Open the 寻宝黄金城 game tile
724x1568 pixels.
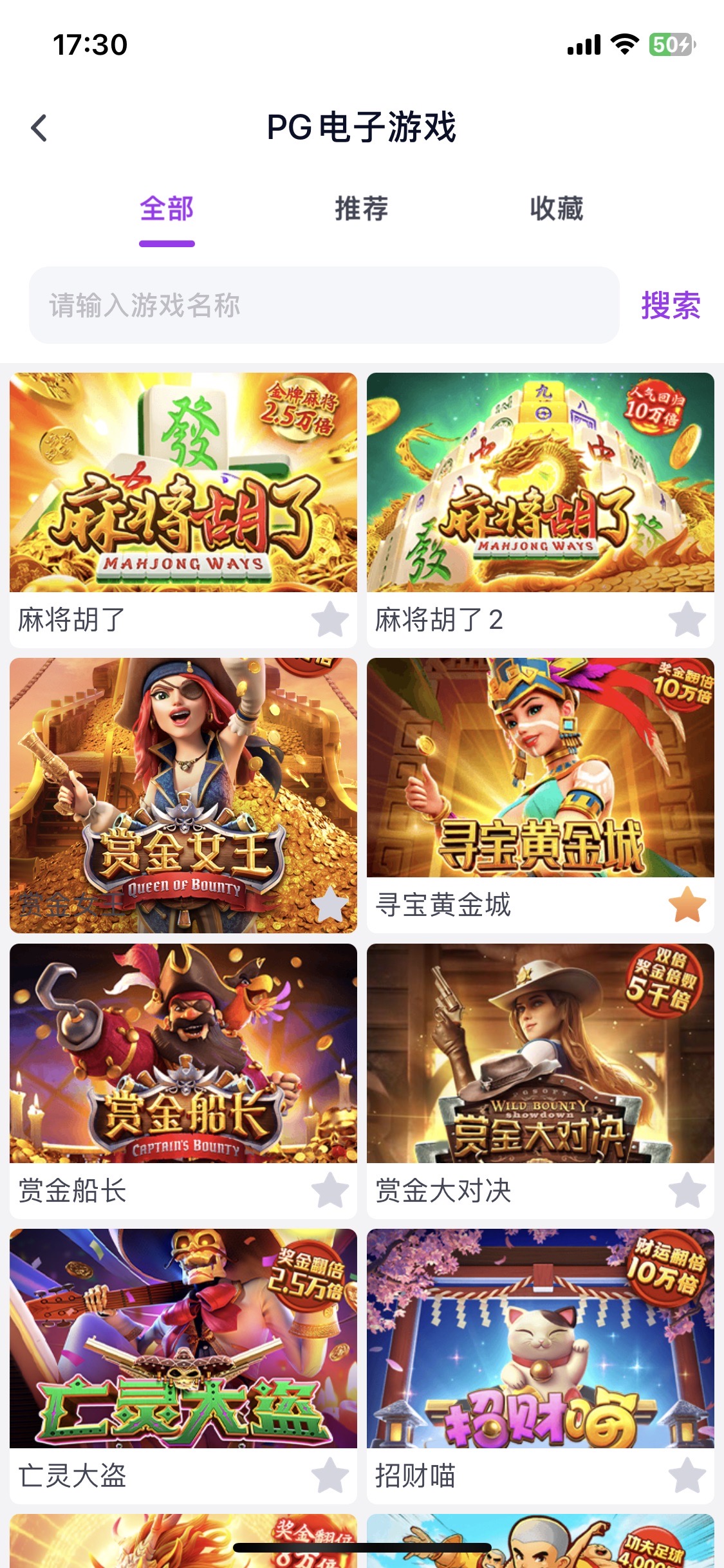pyautogui.click(x=540, y=767)
